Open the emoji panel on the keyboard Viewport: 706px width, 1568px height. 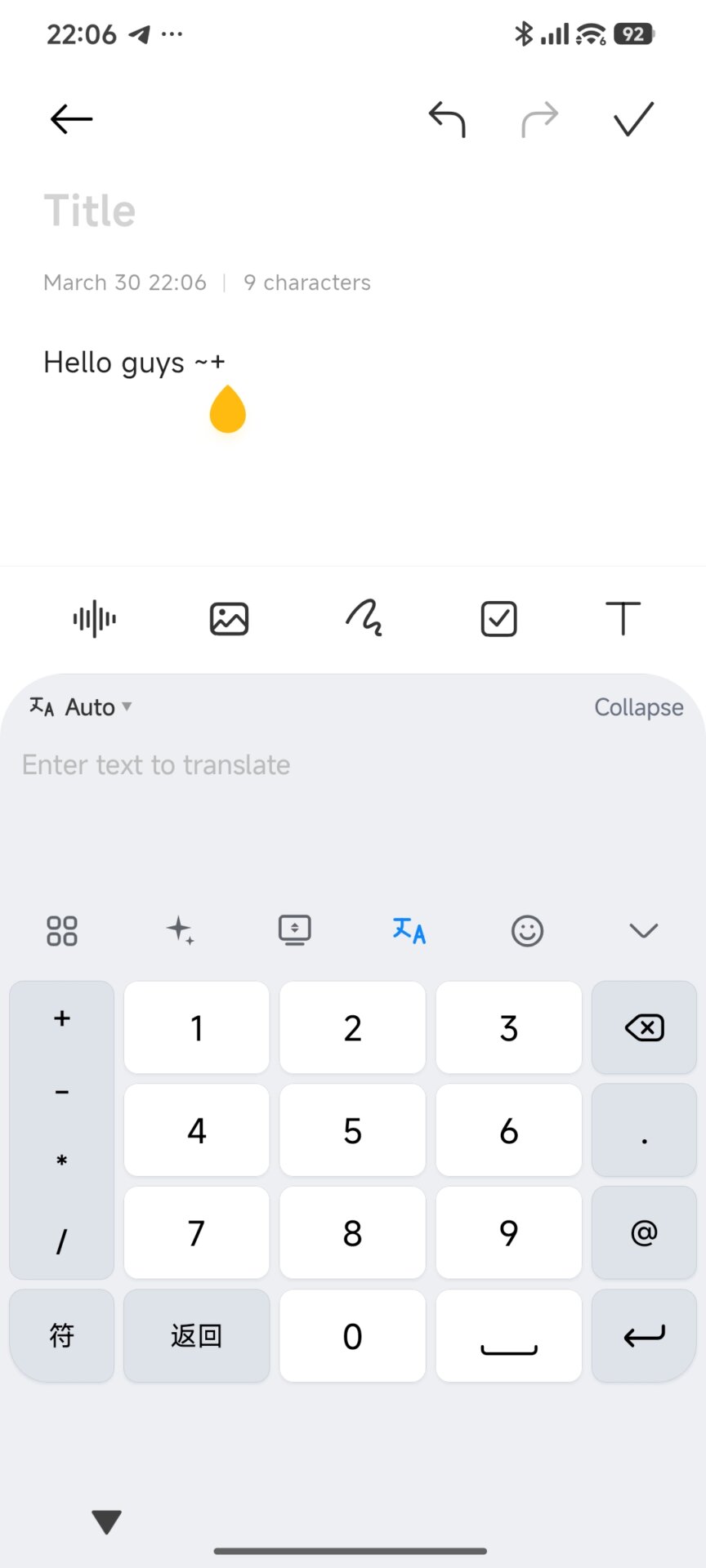(527, 930)
